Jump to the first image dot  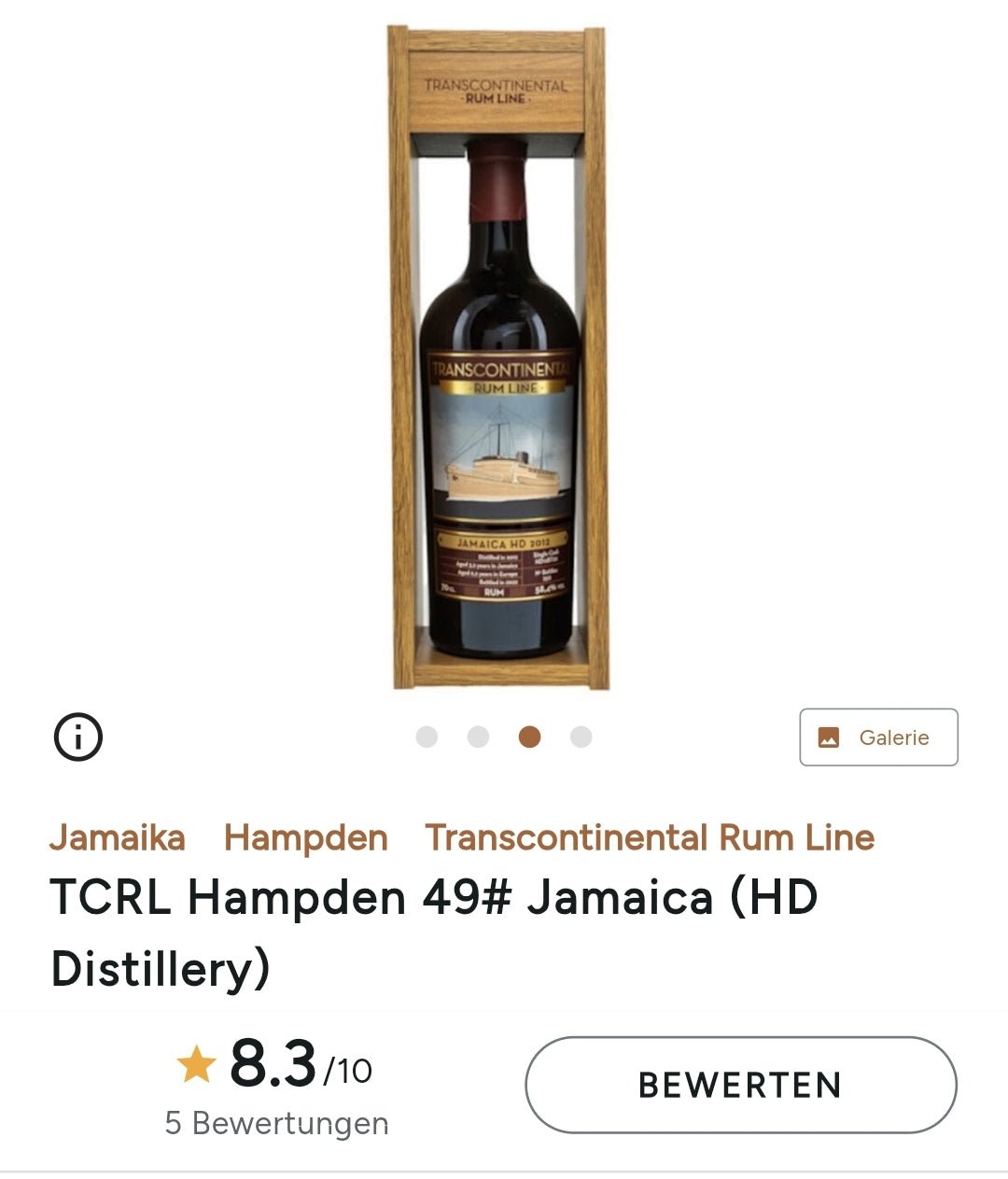pos(427,737)
